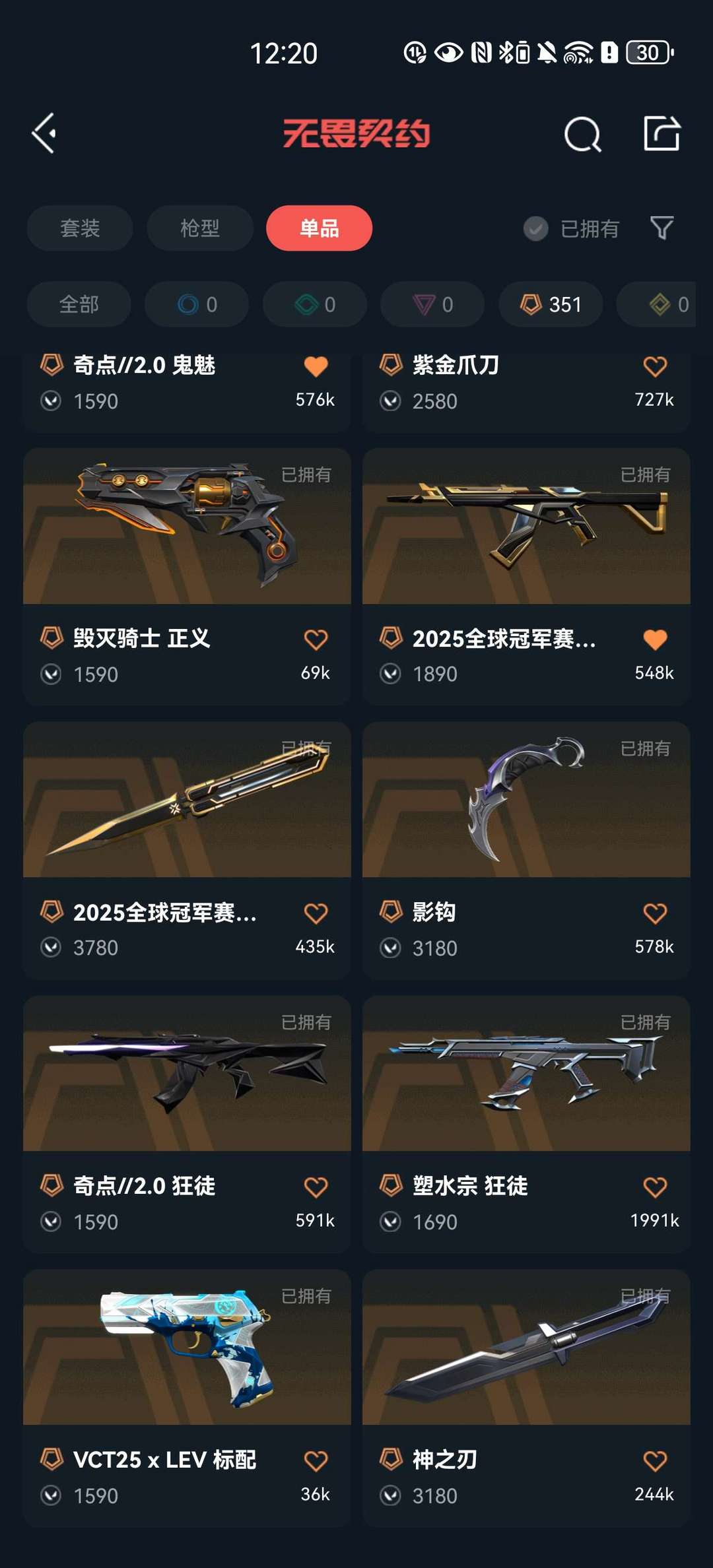Toggle the 已拥有 owned filter checkbox
Screen dimensions: 713x1568
coord(535,228)
